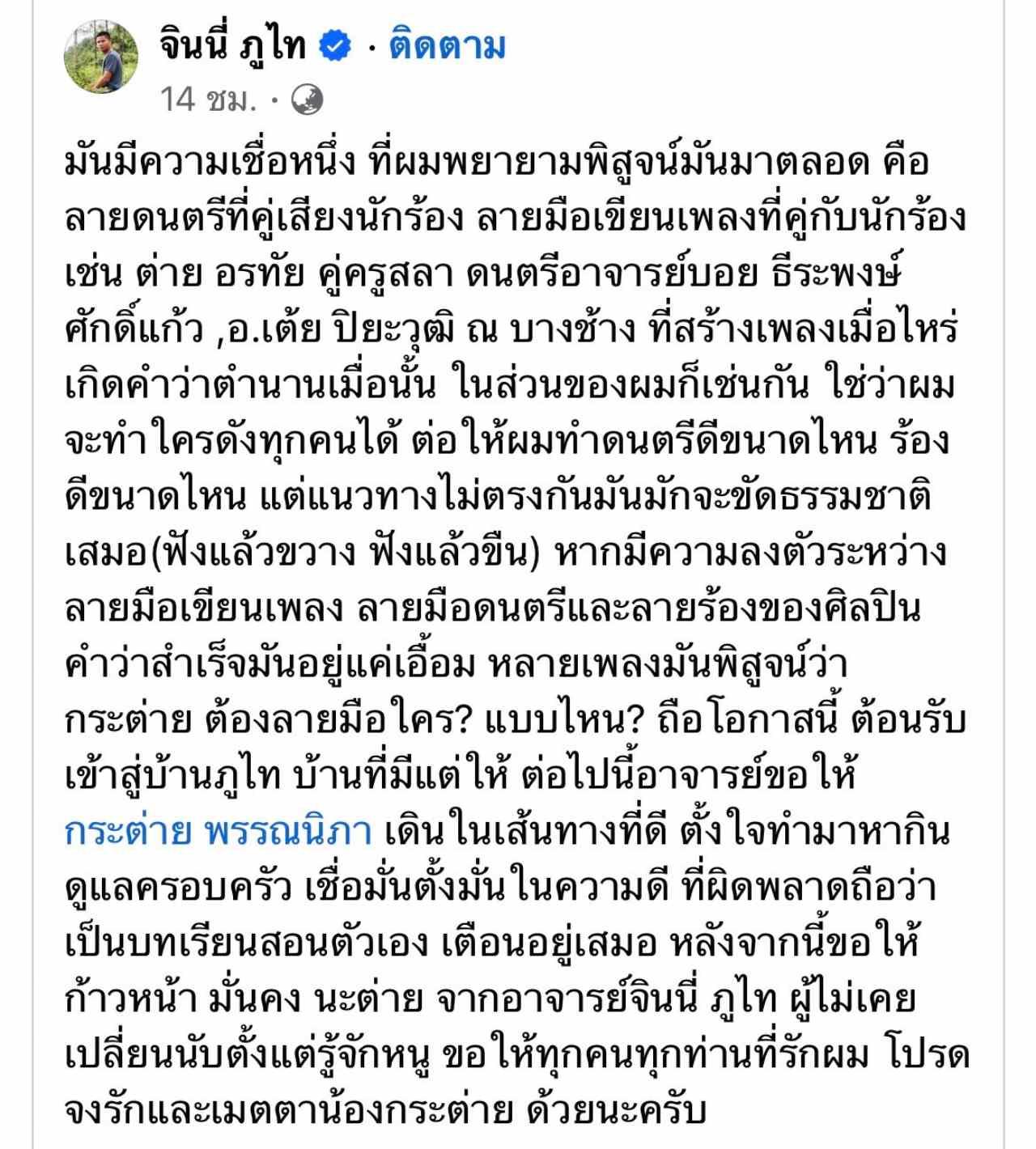Open the tagged กระต่าย พรรณนิภา link
Viewport: 1036px width, 1149px height.
tap(218, 832)
